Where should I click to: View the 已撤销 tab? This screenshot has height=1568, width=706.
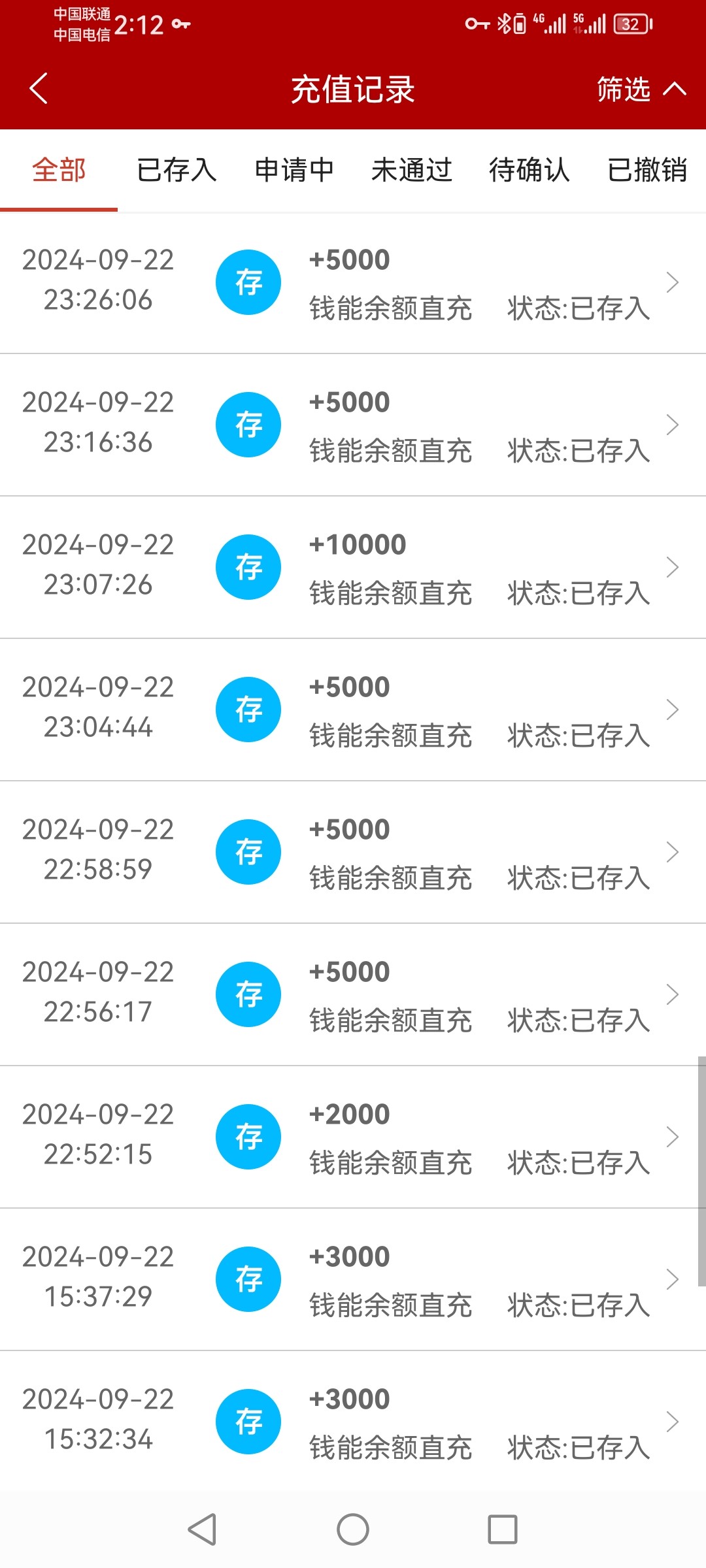tap(647, 171)
